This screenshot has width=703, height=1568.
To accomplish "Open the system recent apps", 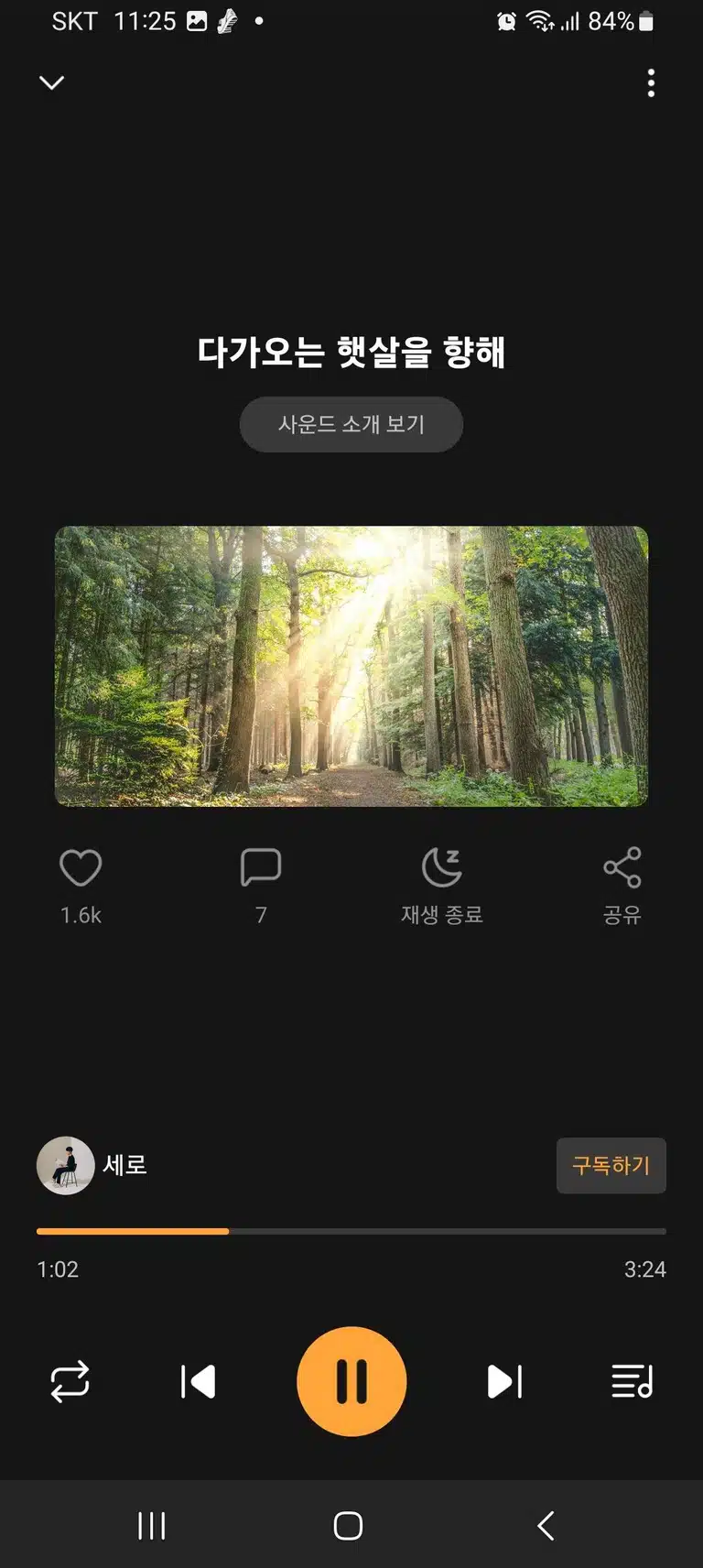I will pos(152,1526).
